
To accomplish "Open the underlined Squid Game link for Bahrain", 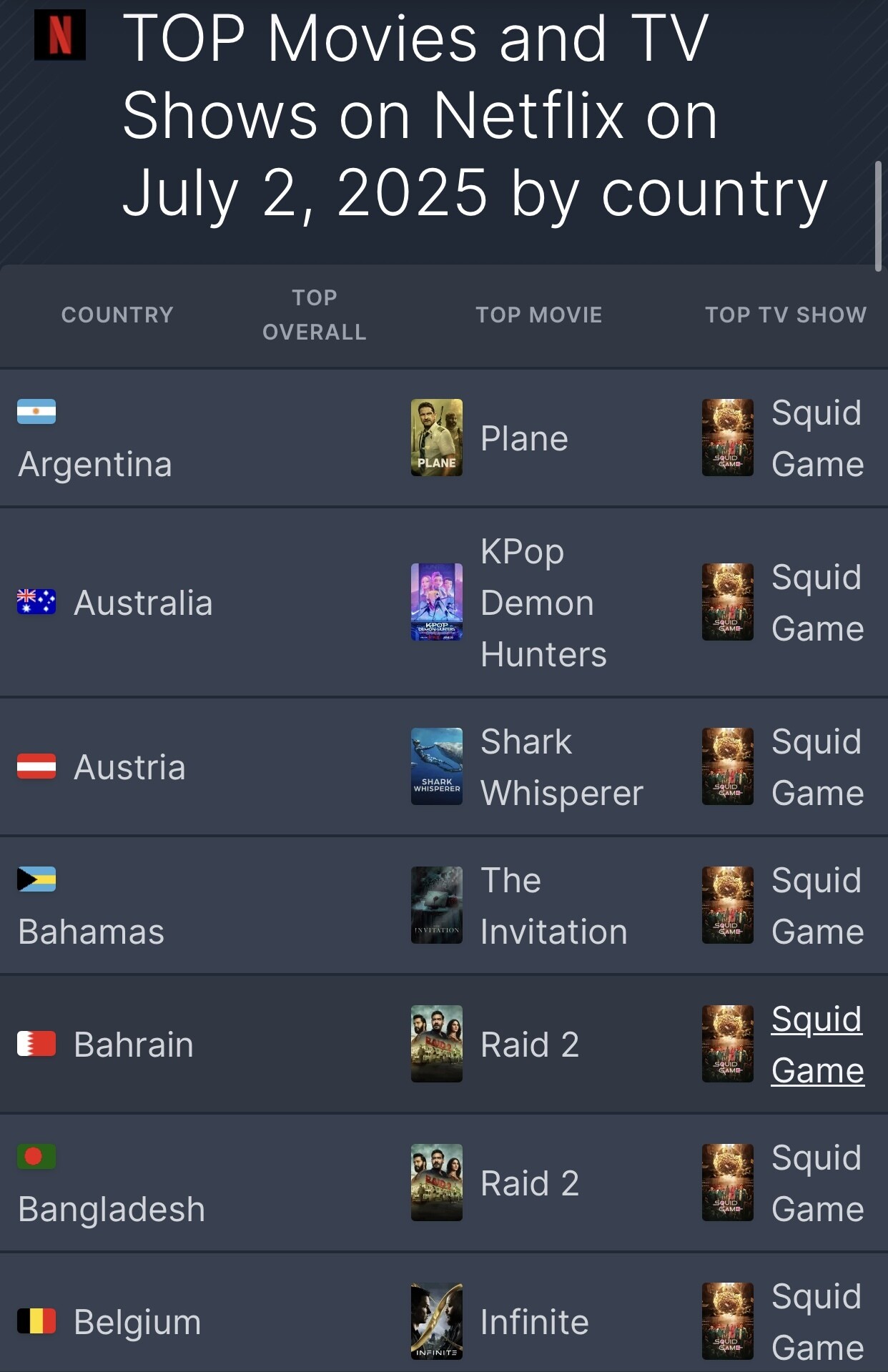I will pyautogui.click(x=818, y=1045).
